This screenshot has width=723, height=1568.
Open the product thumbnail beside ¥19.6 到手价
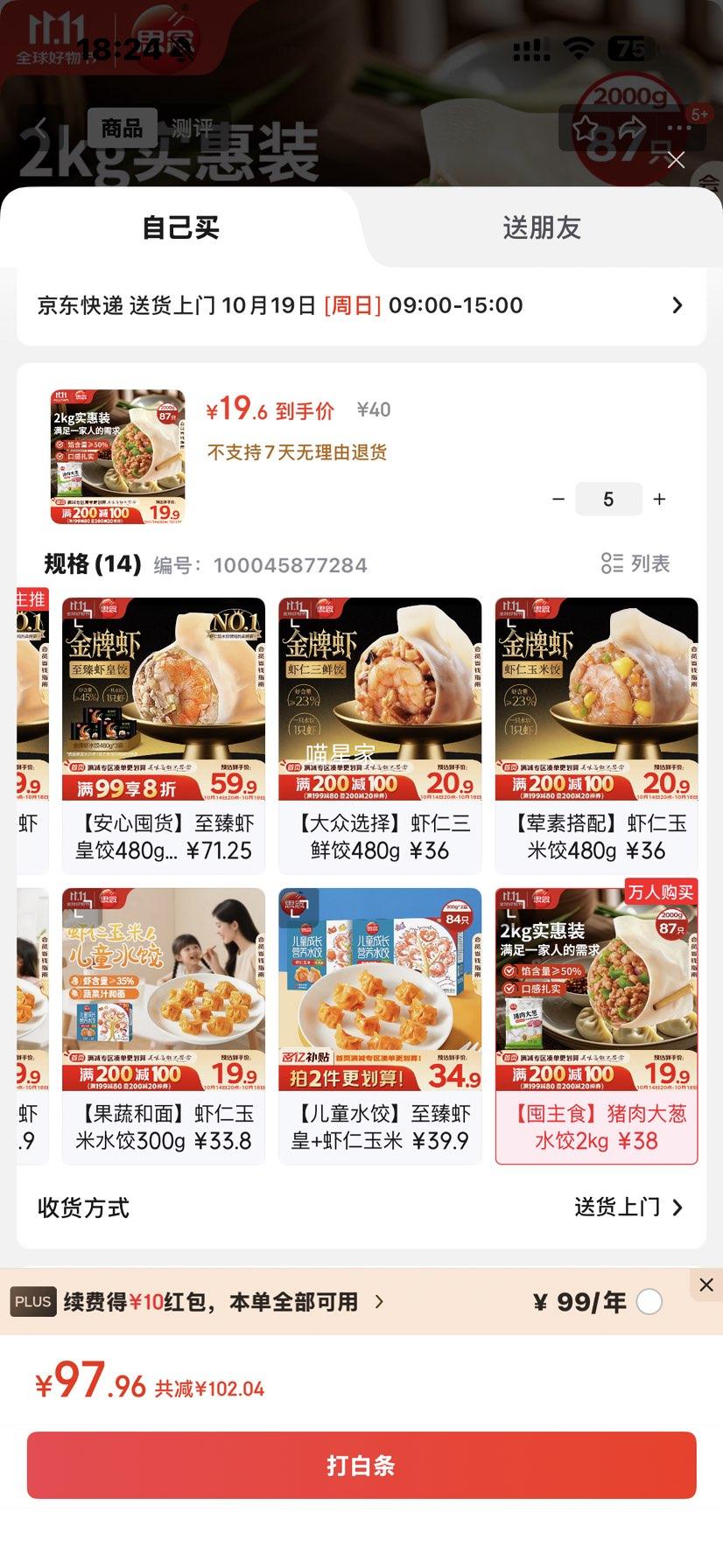[x=117, y=457]
